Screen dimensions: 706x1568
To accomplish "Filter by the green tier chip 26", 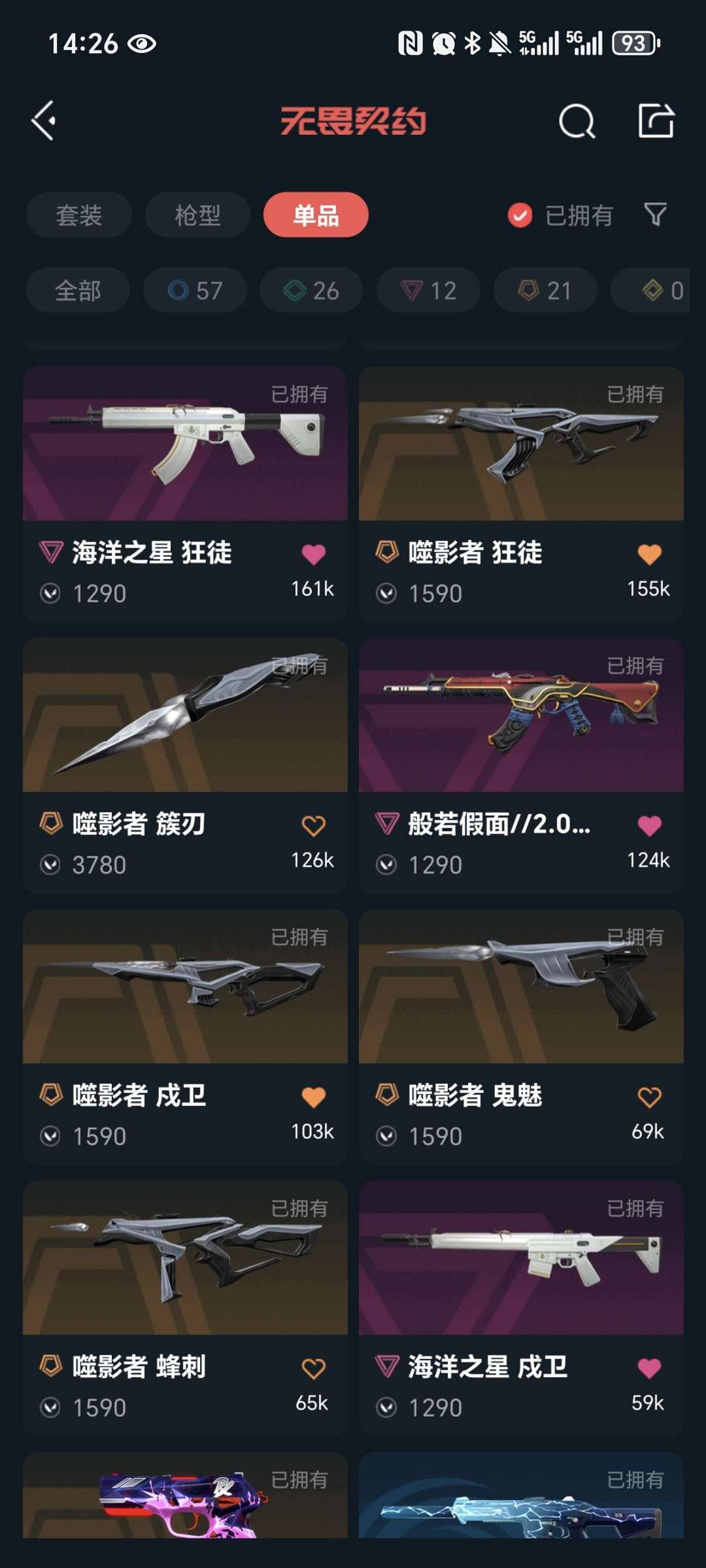I will (x=311, y=290).
